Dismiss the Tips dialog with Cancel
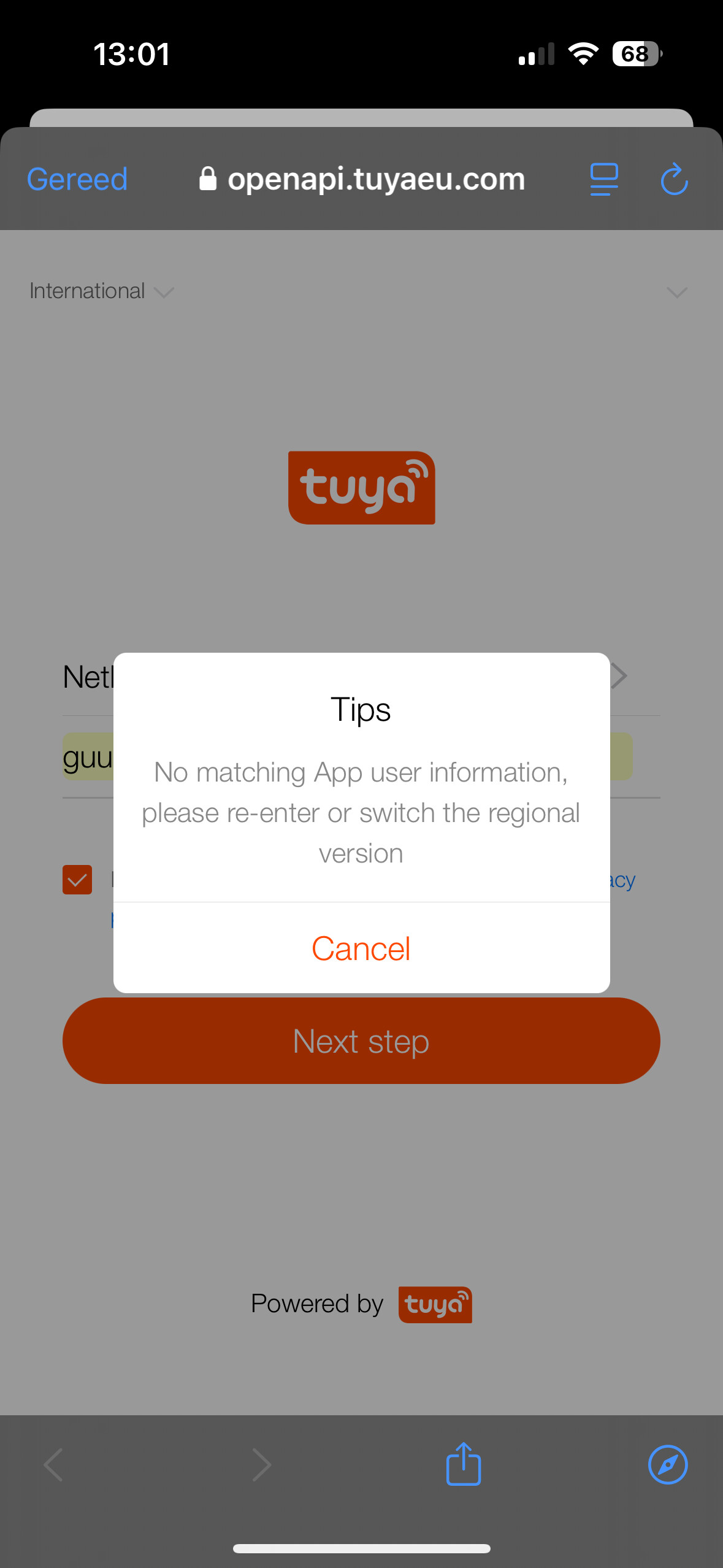 pyautogui.click(x=361, y=948)
